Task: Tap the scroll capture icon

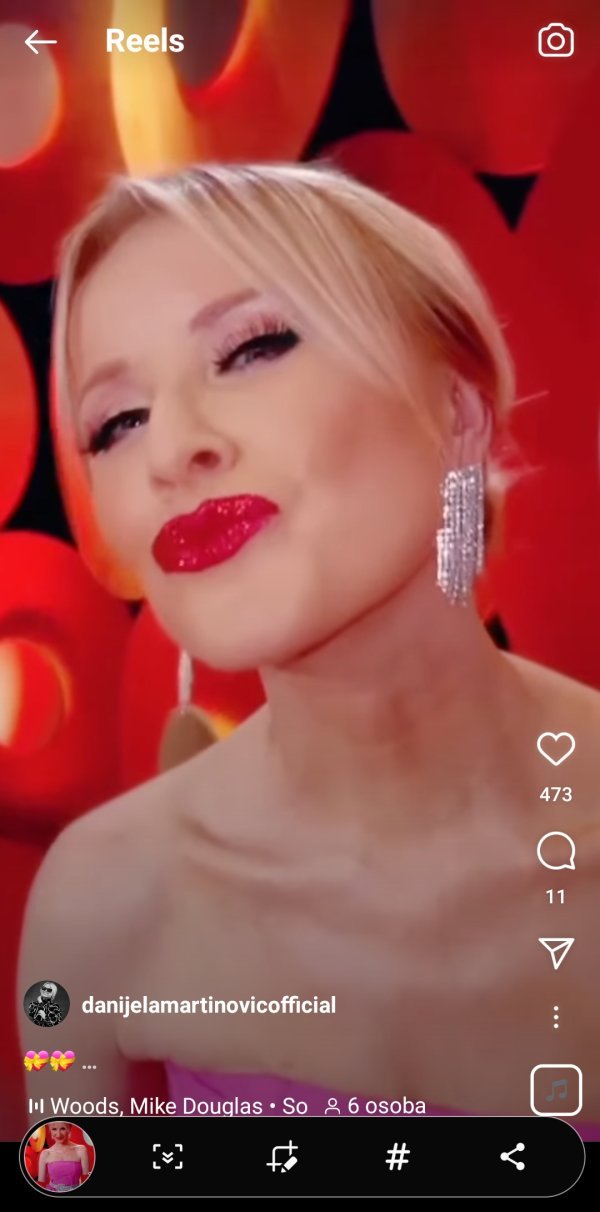Action: [x=167, y=1157]
